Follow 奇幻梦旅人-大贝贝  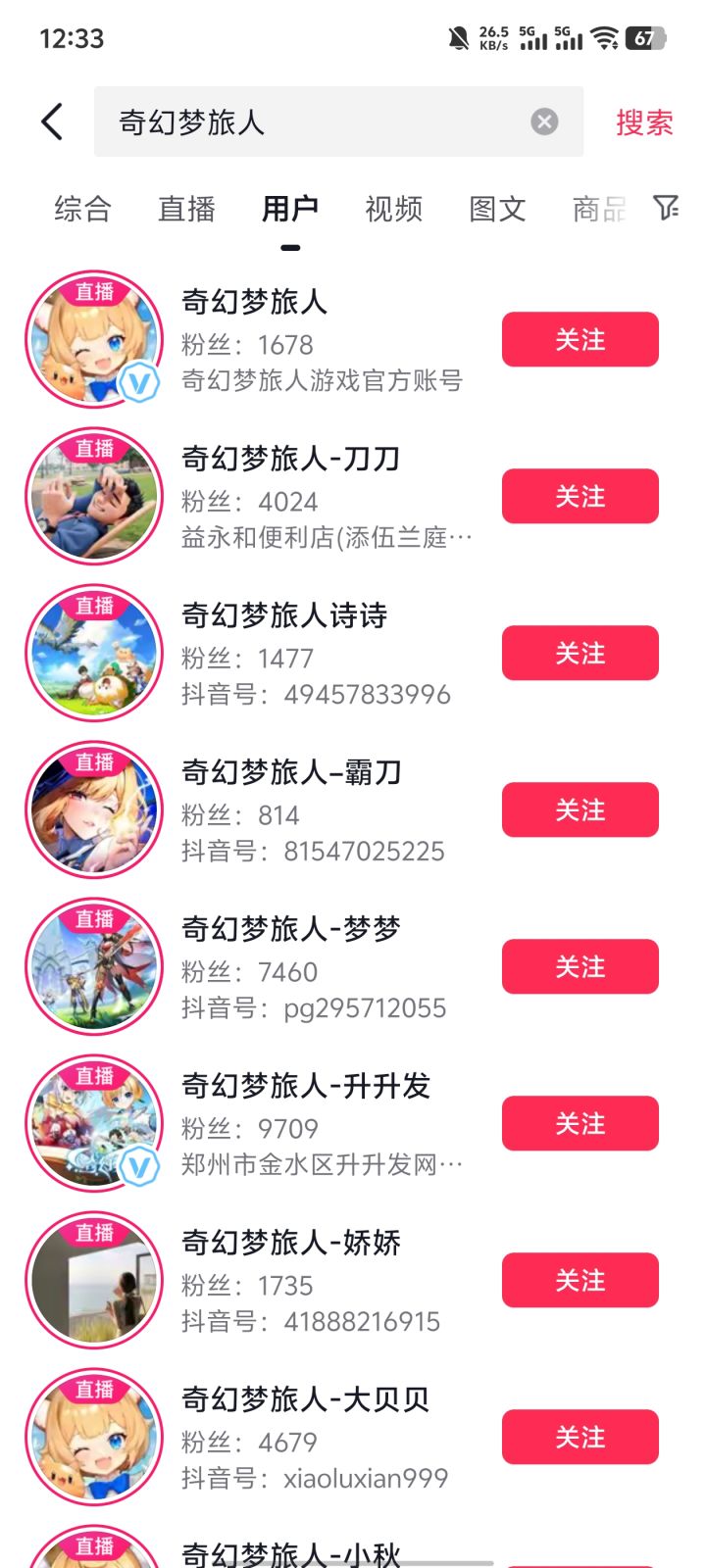(x=580, y=1437)
